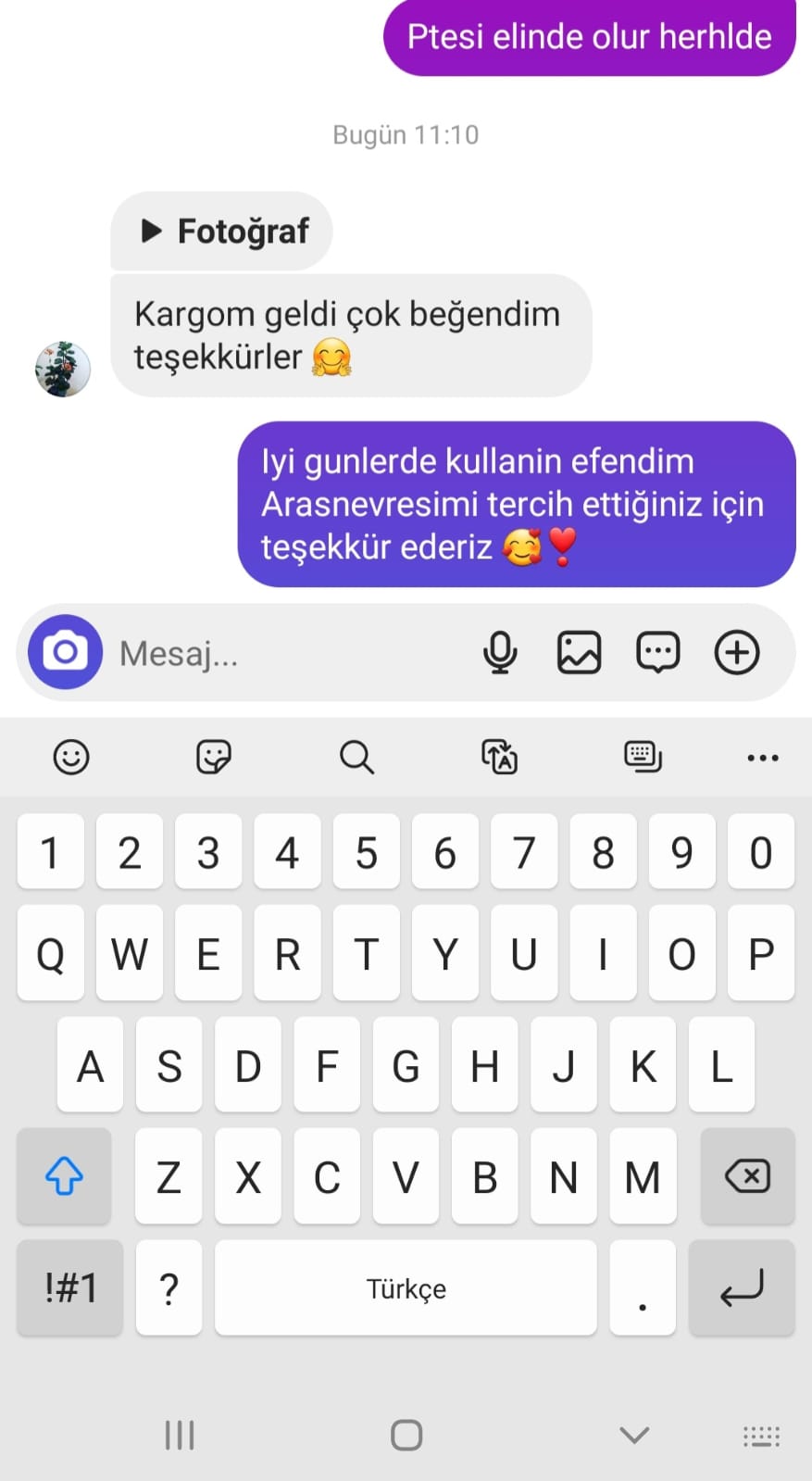Image resolution: width=812 pixels, height=1481 pixels.
Task: View the Fotoğraf message
Action: click(222, 231)
